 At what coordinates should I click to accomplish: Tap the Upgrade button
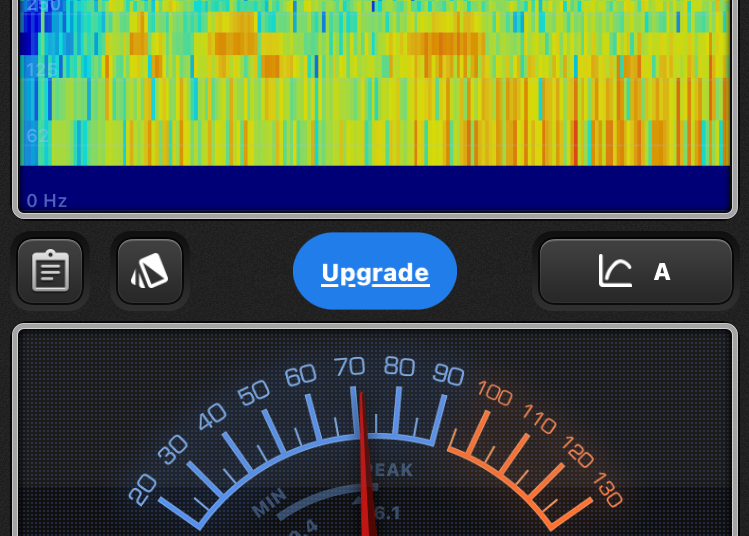(x=375, y=272)
